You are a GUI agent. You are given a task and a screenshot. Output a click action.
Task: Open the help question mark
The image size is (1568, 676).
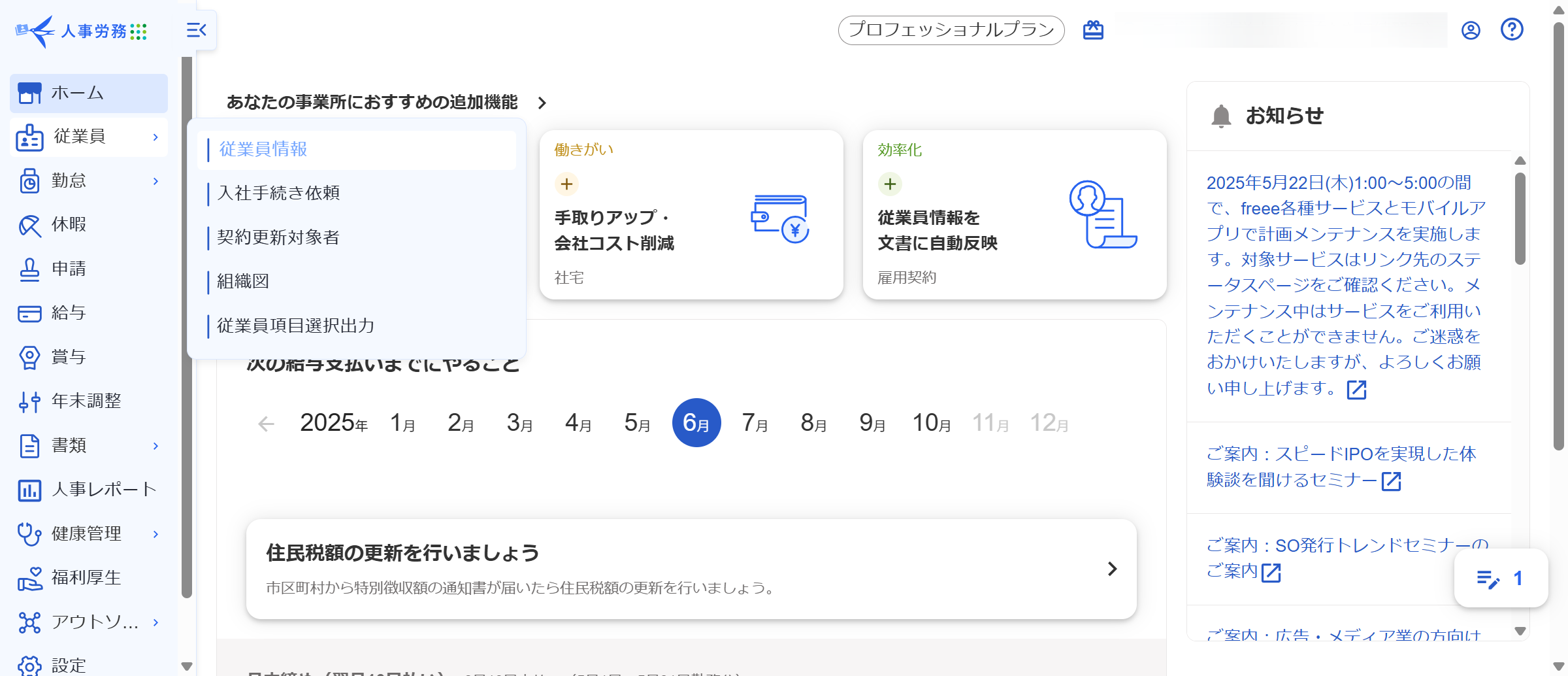point(1512,30)
